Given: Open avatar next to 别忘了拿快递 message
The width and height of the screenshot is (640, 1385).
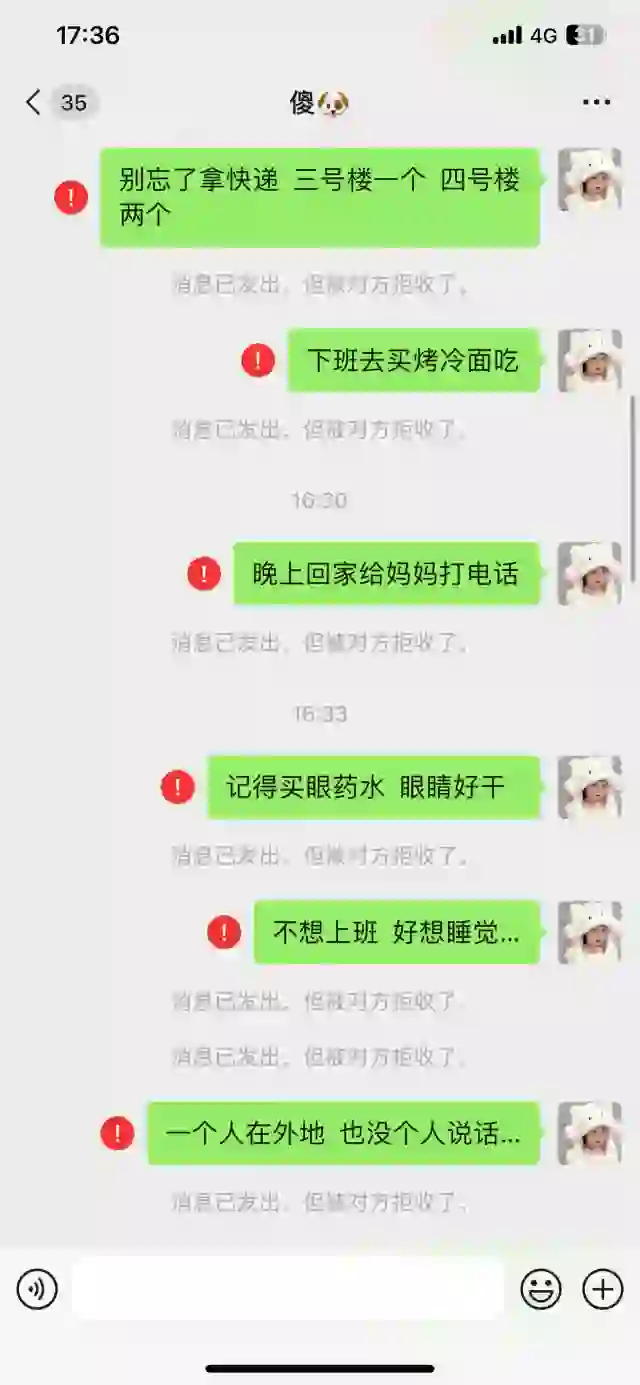Looking at the screenshot, I should tap(590, 180).
